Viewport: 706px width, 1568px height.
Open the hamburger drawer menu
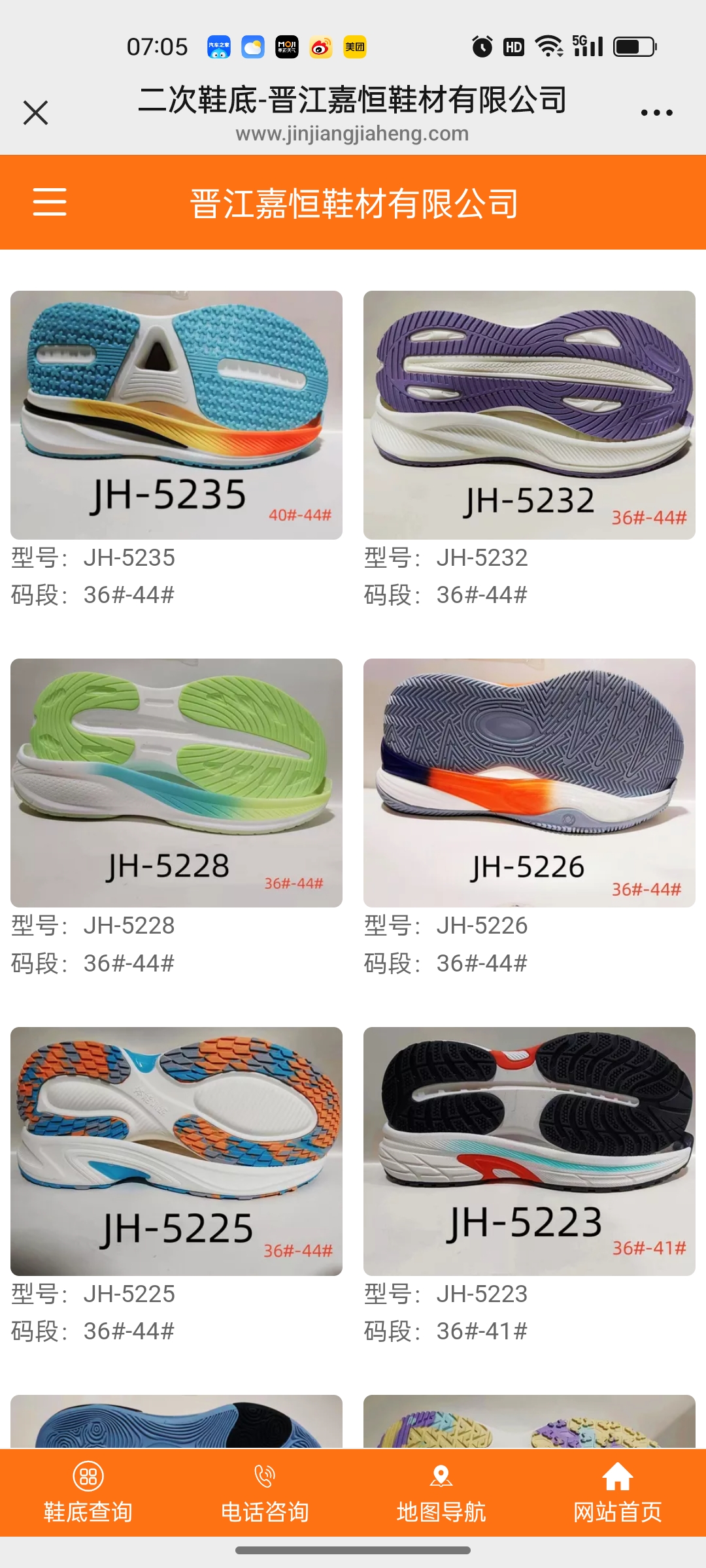50,201
